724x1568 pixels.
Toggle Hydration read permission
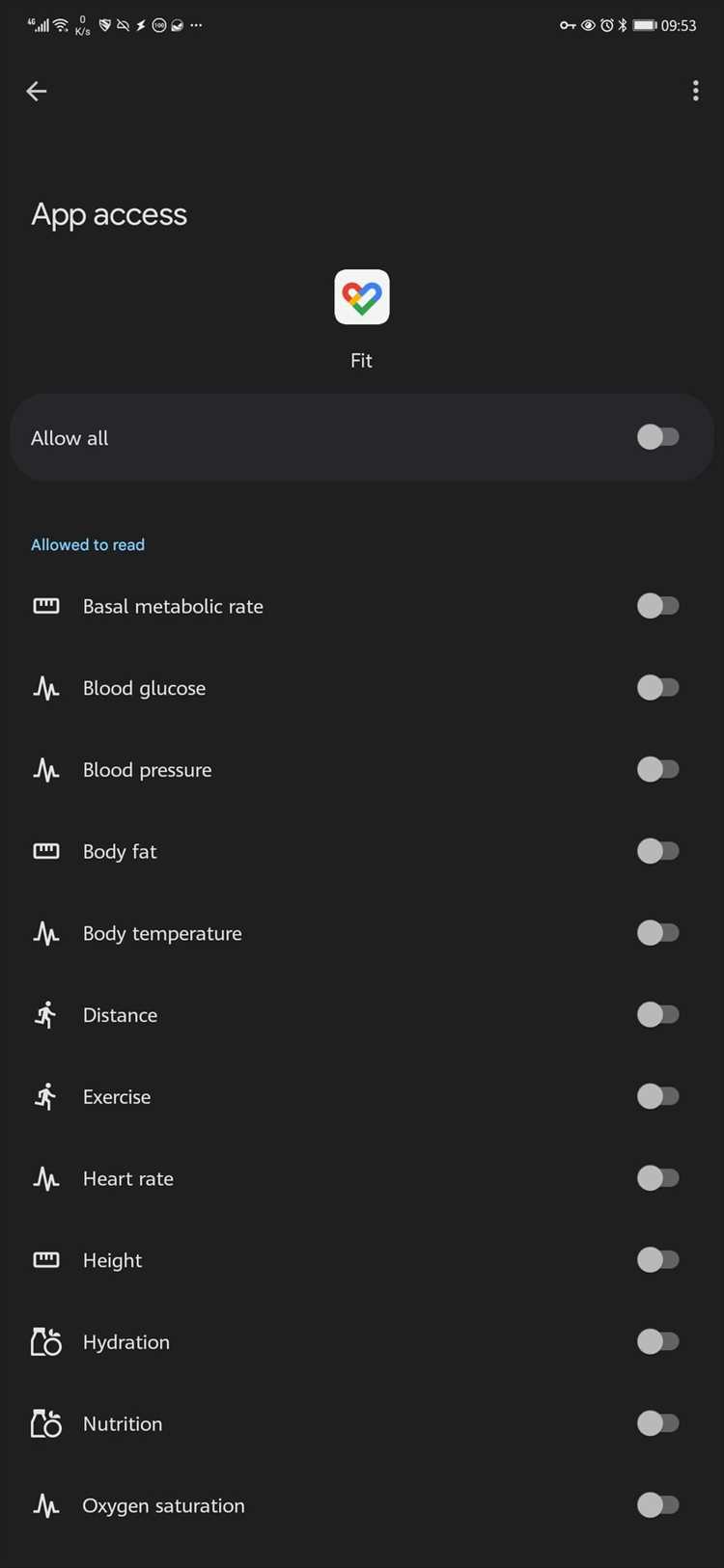pos(657,1341)
